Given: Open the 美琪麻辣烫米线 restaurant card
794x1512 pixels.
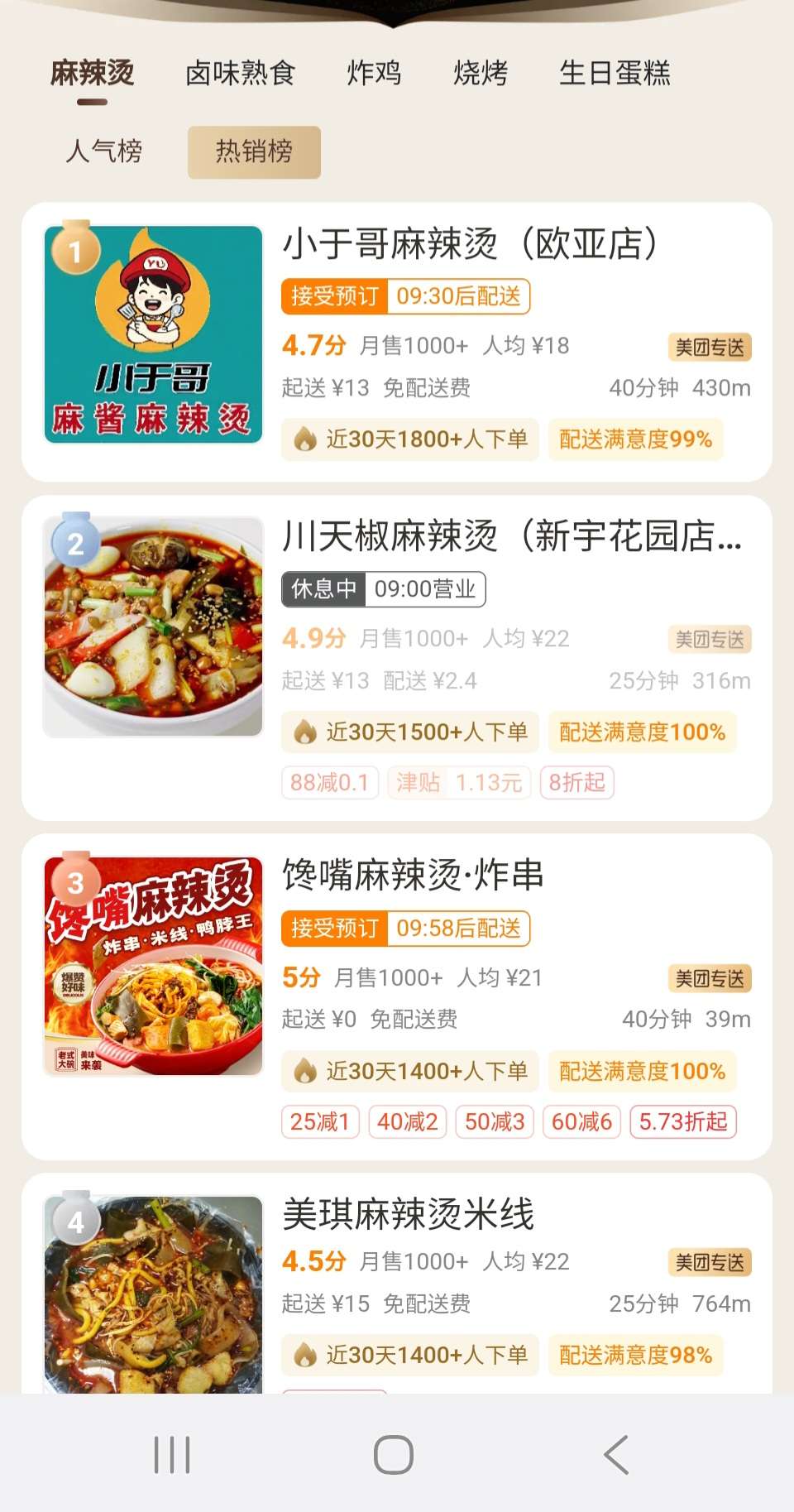Looking at the screenshot, I should coord(408,1215).
